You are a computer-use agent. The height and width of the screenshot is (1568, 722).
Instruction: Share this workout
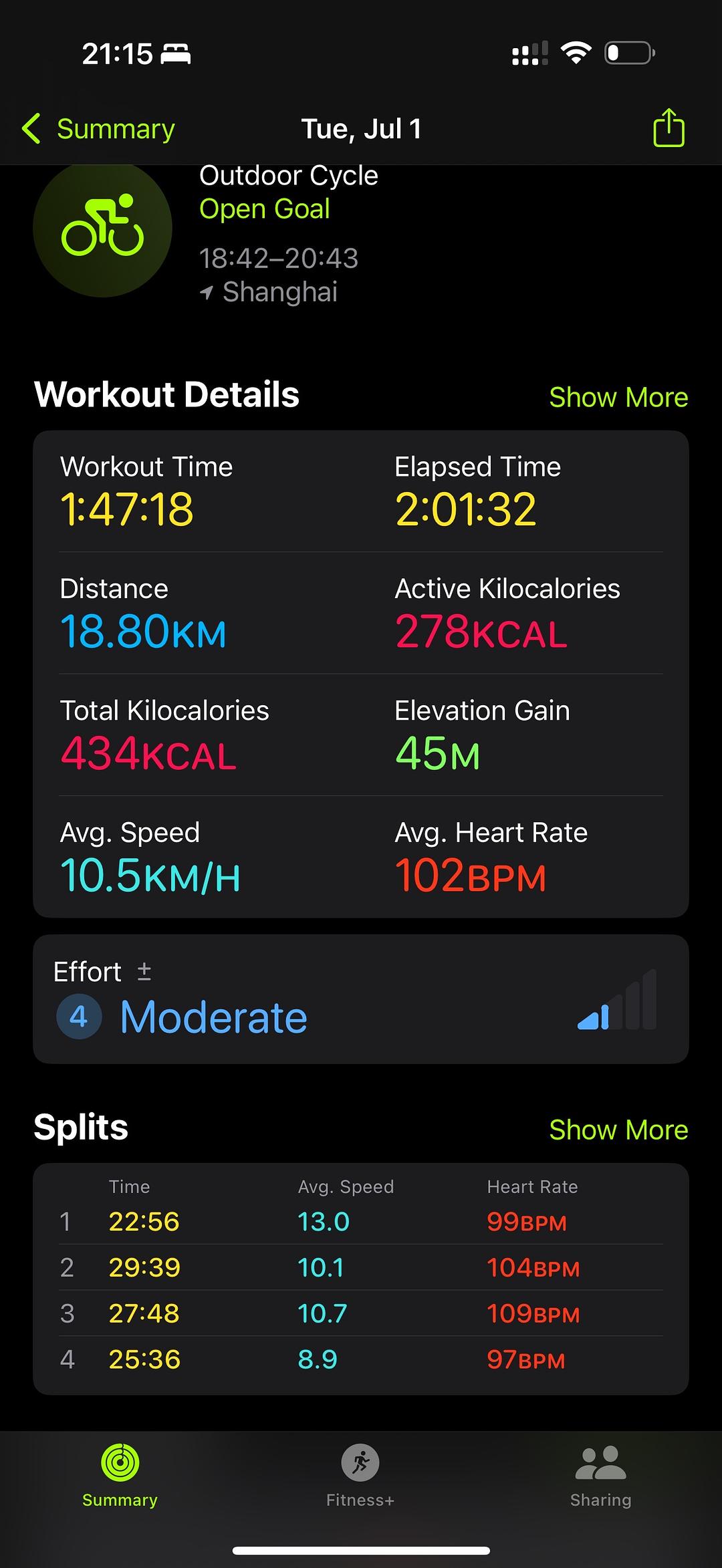click(x=669, y=128)
